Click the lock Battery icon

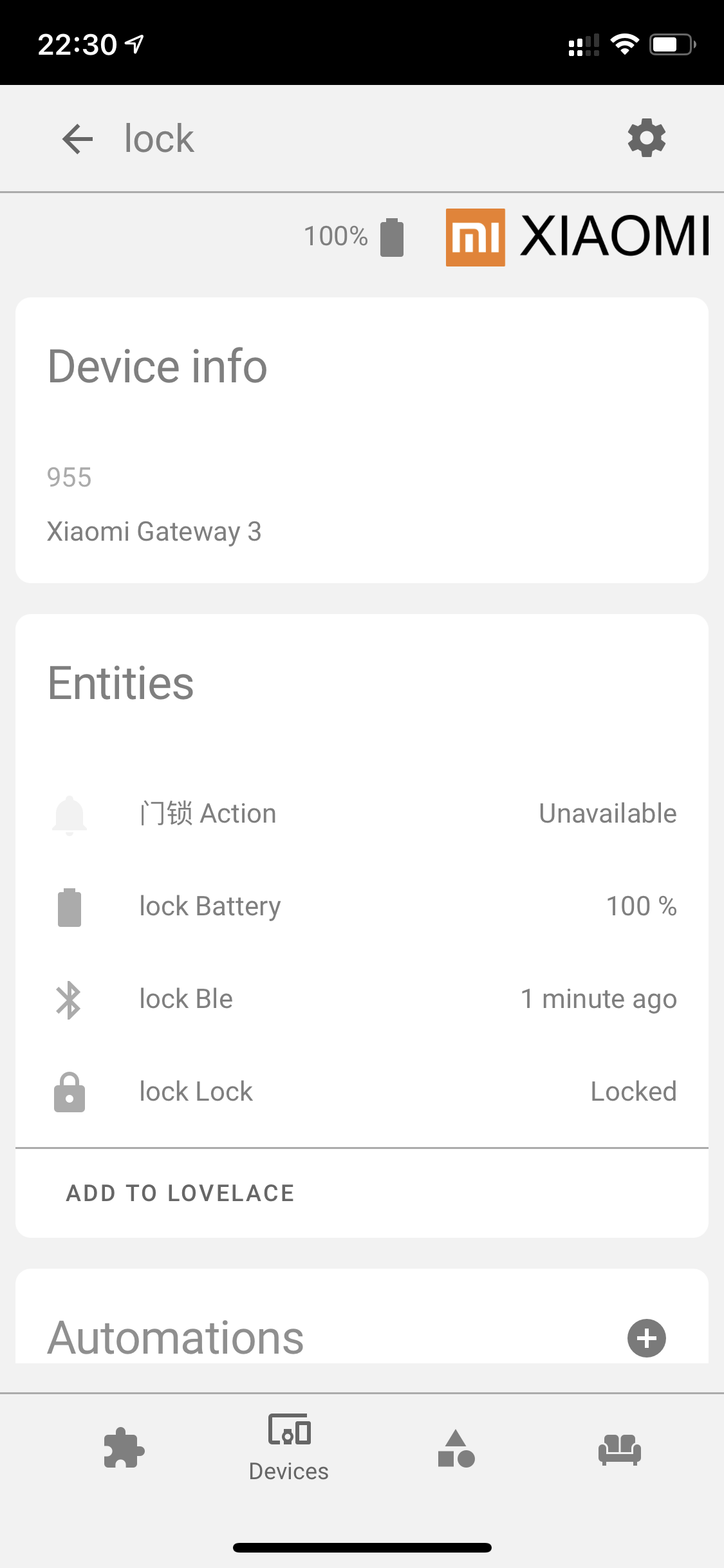[x=70, y=905]
